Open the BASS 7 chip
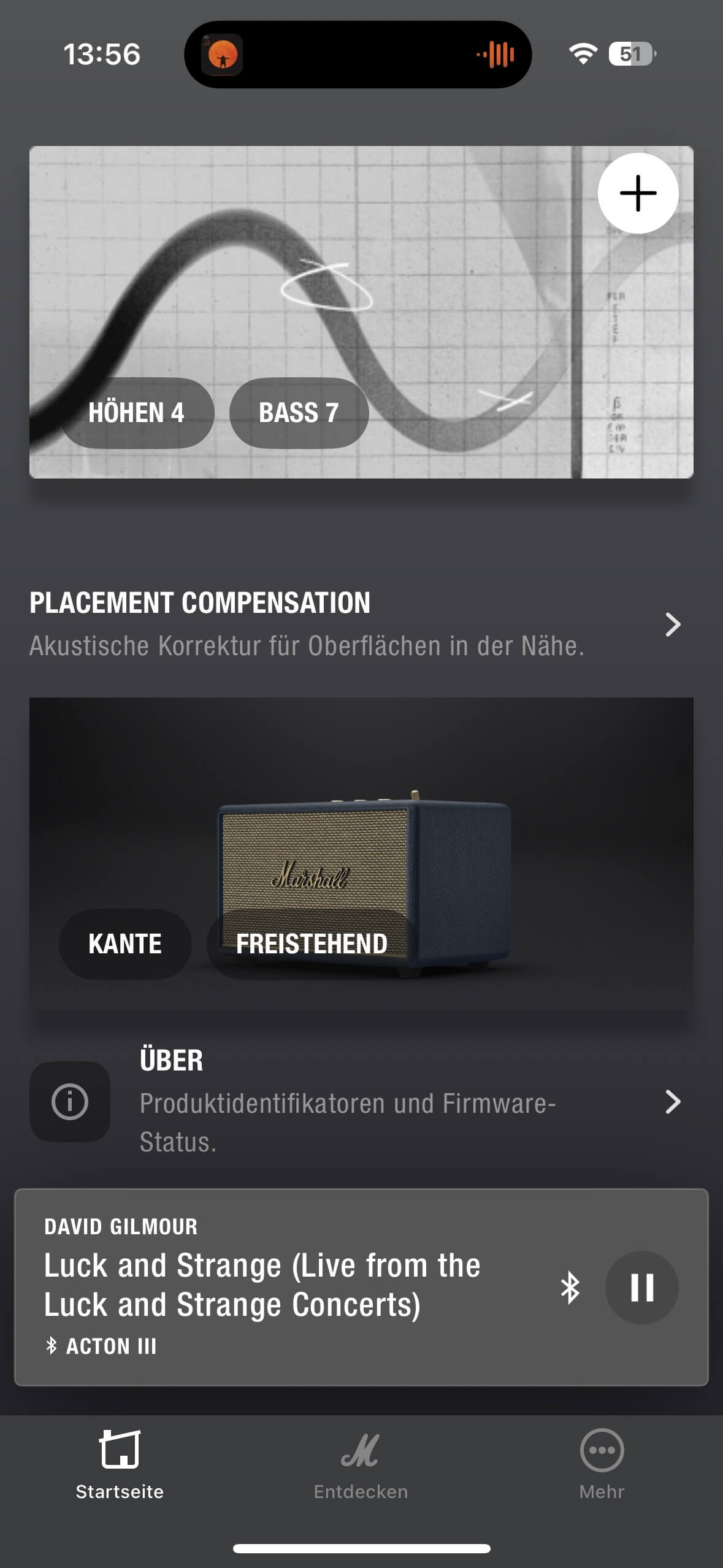This screenshot has height=1568, width=723. pyautogui.click(x=299, y=413)
